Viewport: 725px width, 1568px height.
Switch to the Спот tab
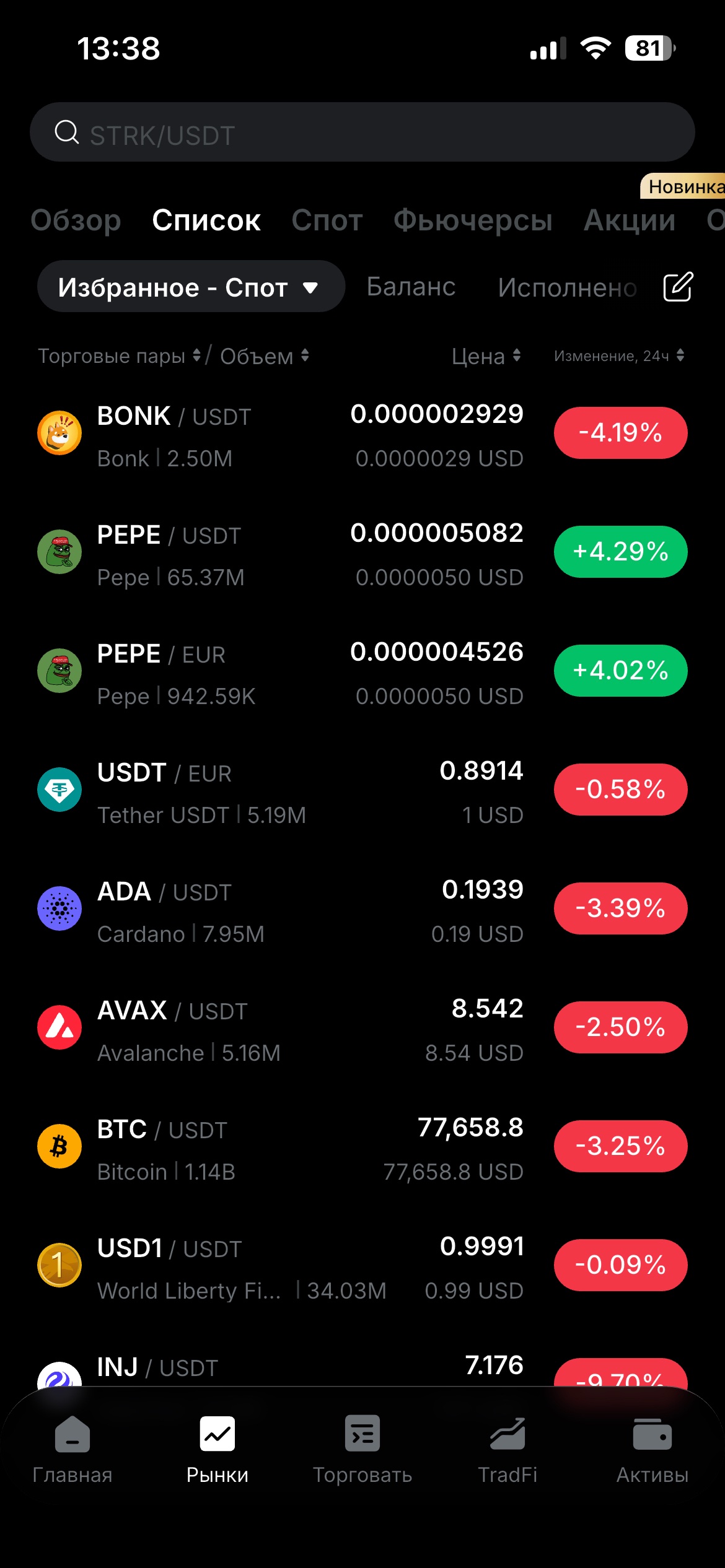[327, 220]
